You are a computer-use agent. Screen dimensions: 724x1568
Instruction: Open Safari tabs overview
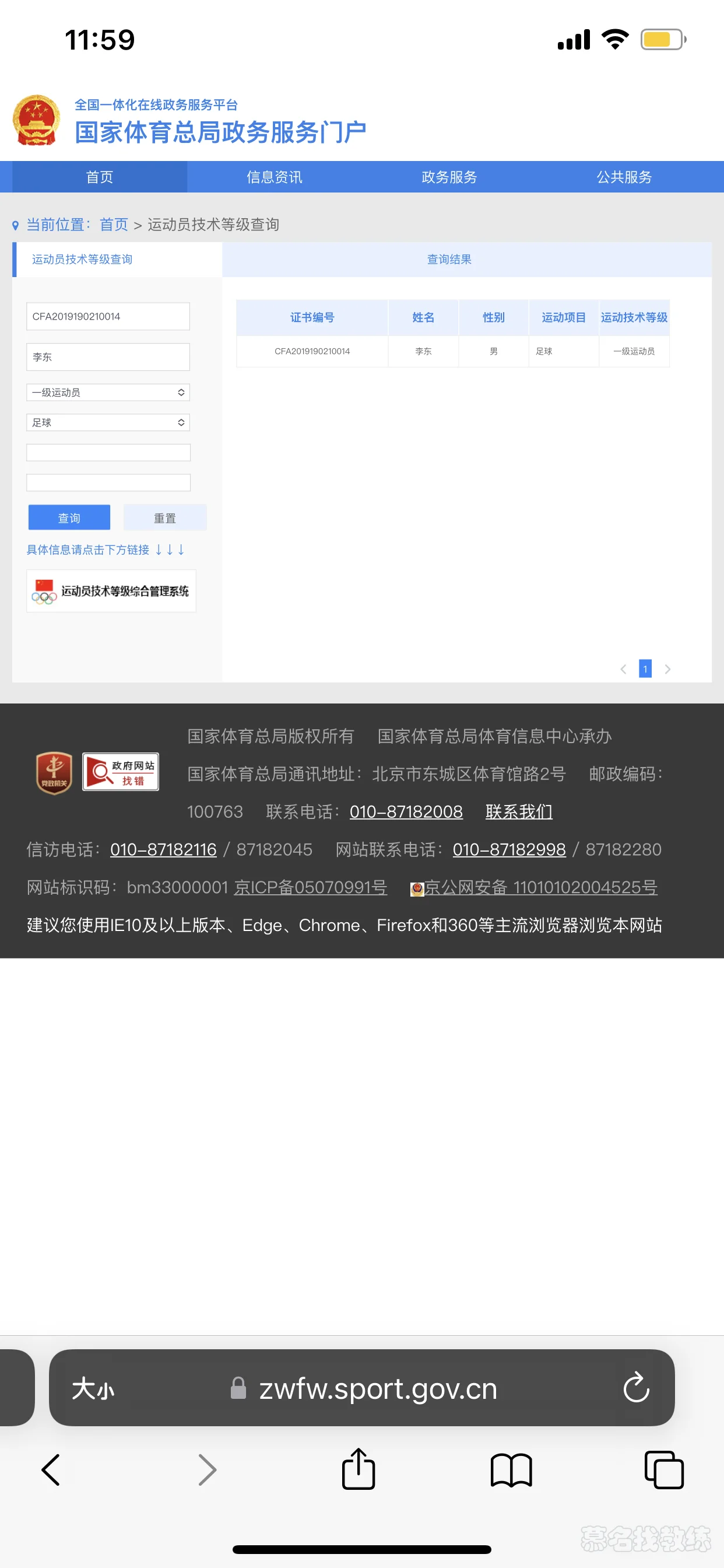pyautogui.click(x=664, y=1469)
